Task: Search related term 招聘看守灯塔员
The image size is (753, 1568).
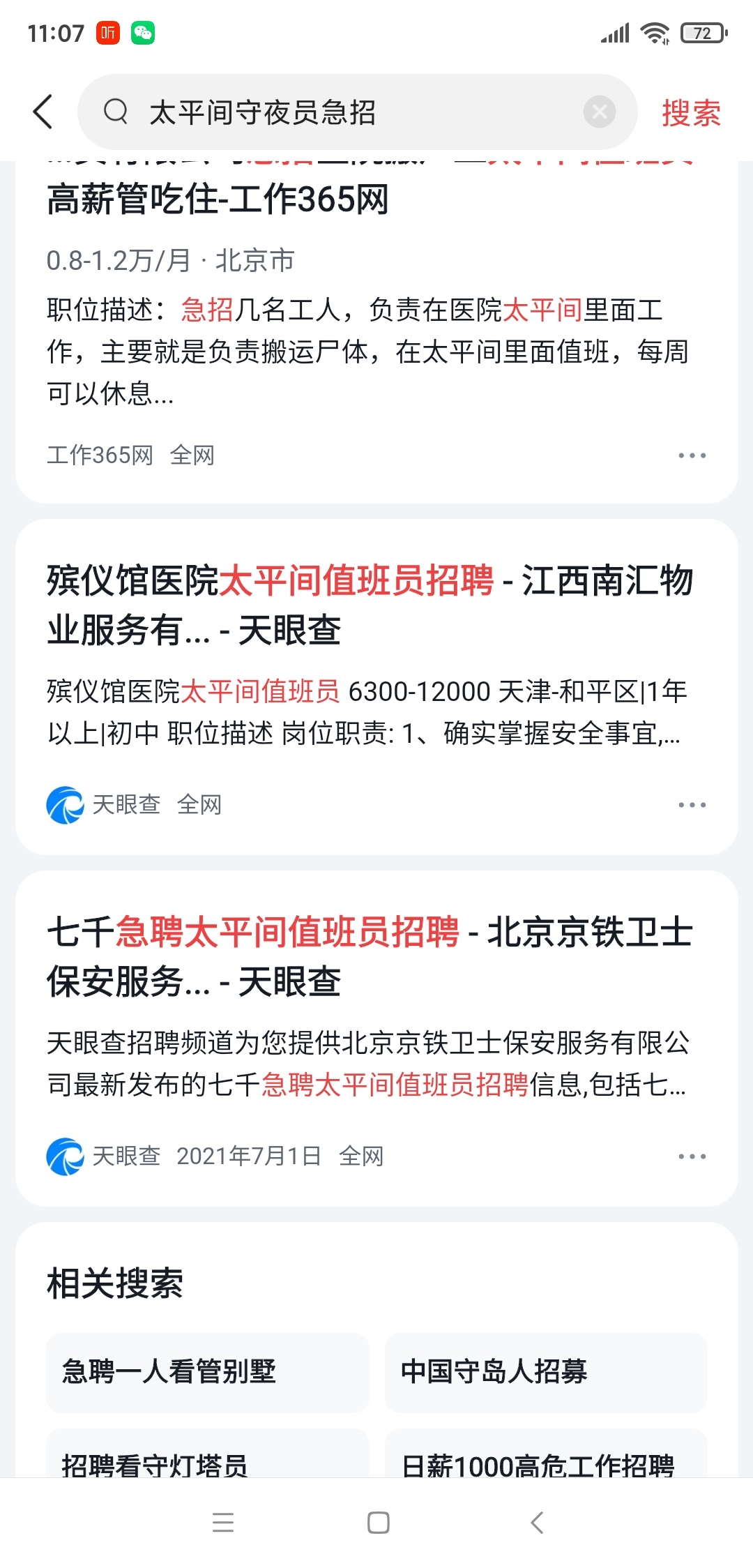Action: click(x=207, y=1454)
